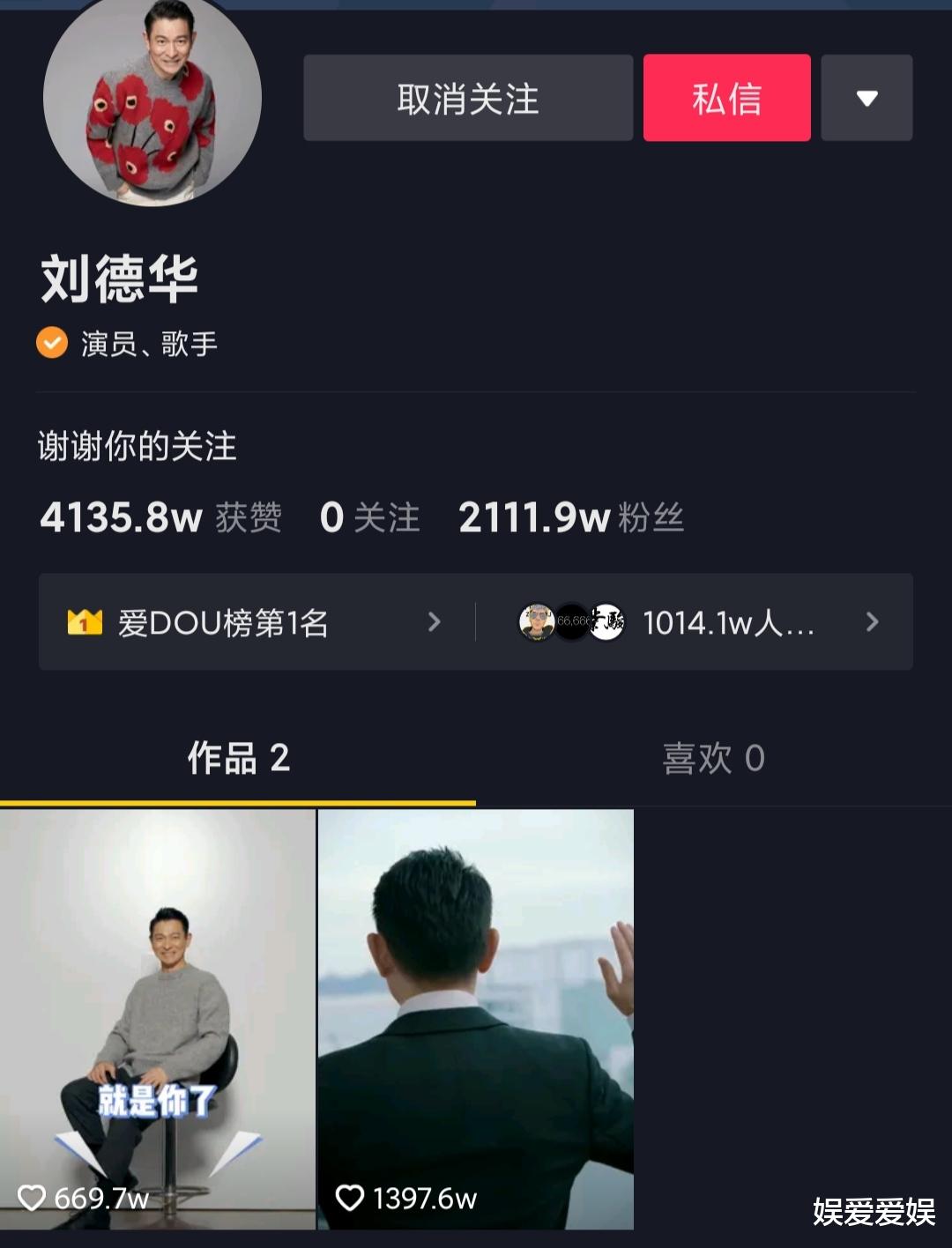This screenshot has width=952, height=1248.
Task: Expand the 爱DOU榜第1名 ranking chevron
Action: click(433, 623)
